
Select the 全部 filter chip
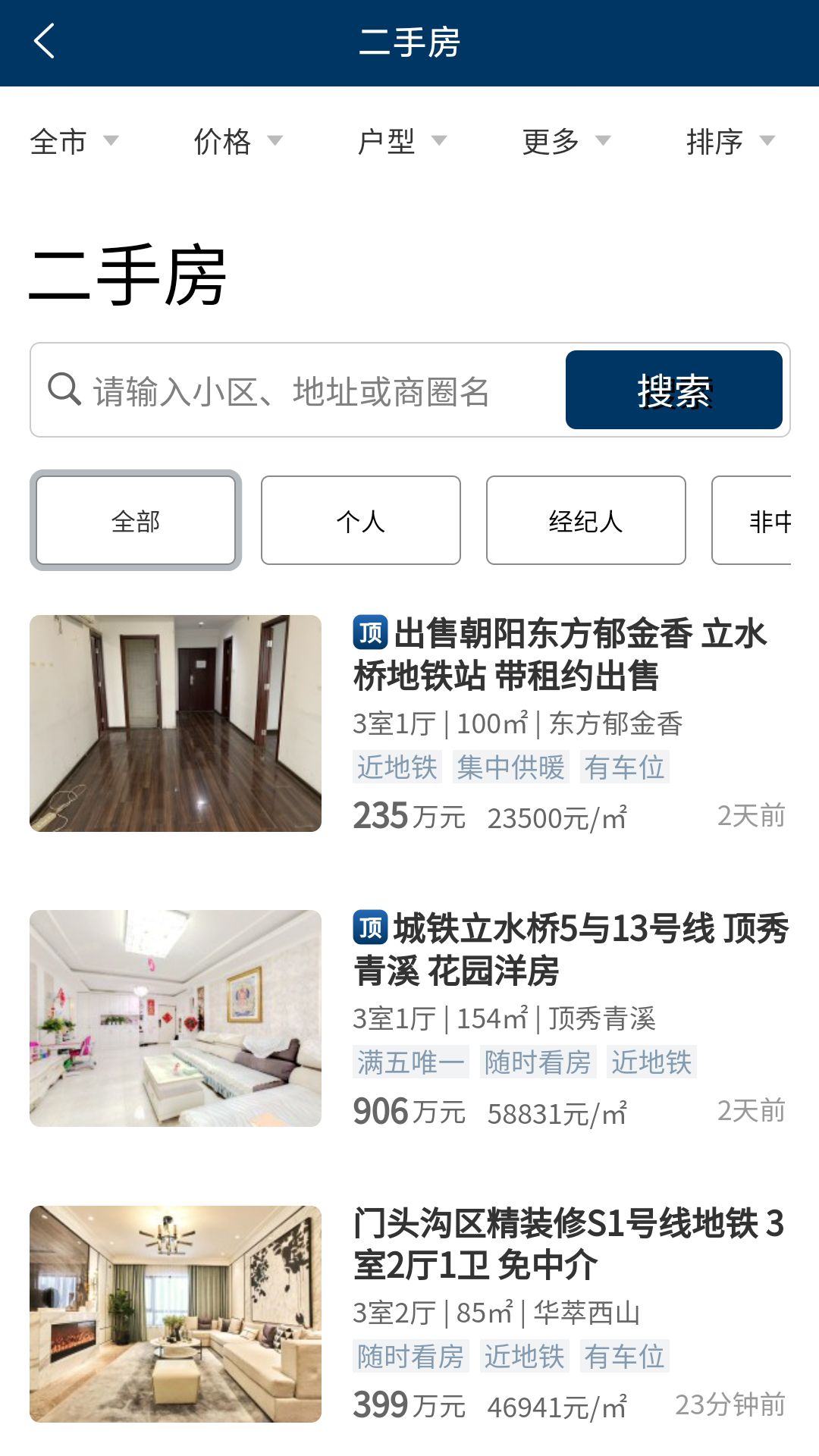(x=135, y=520)
